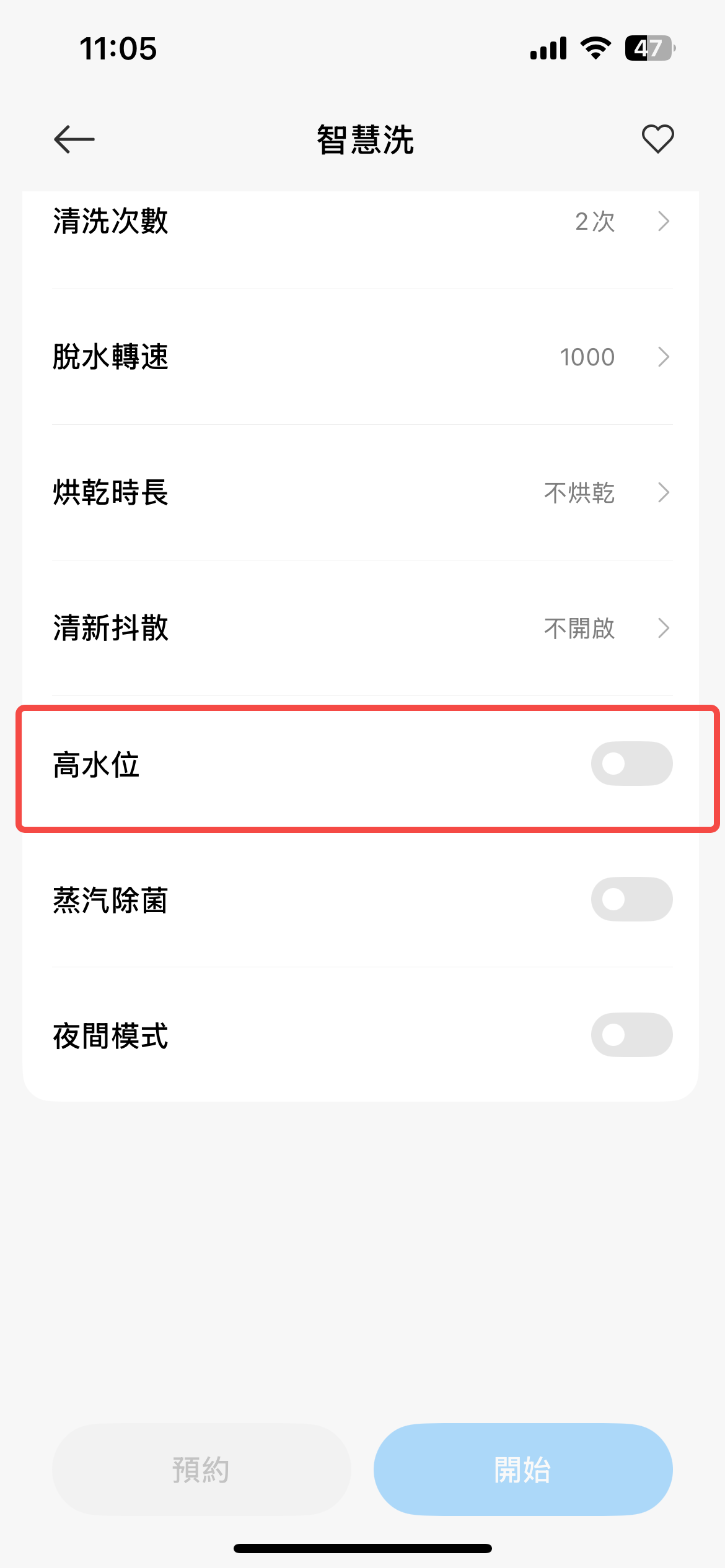Toggle the 夜間模式 switch
Screen dimensions: 725x1568
[x=631, y=1035]
